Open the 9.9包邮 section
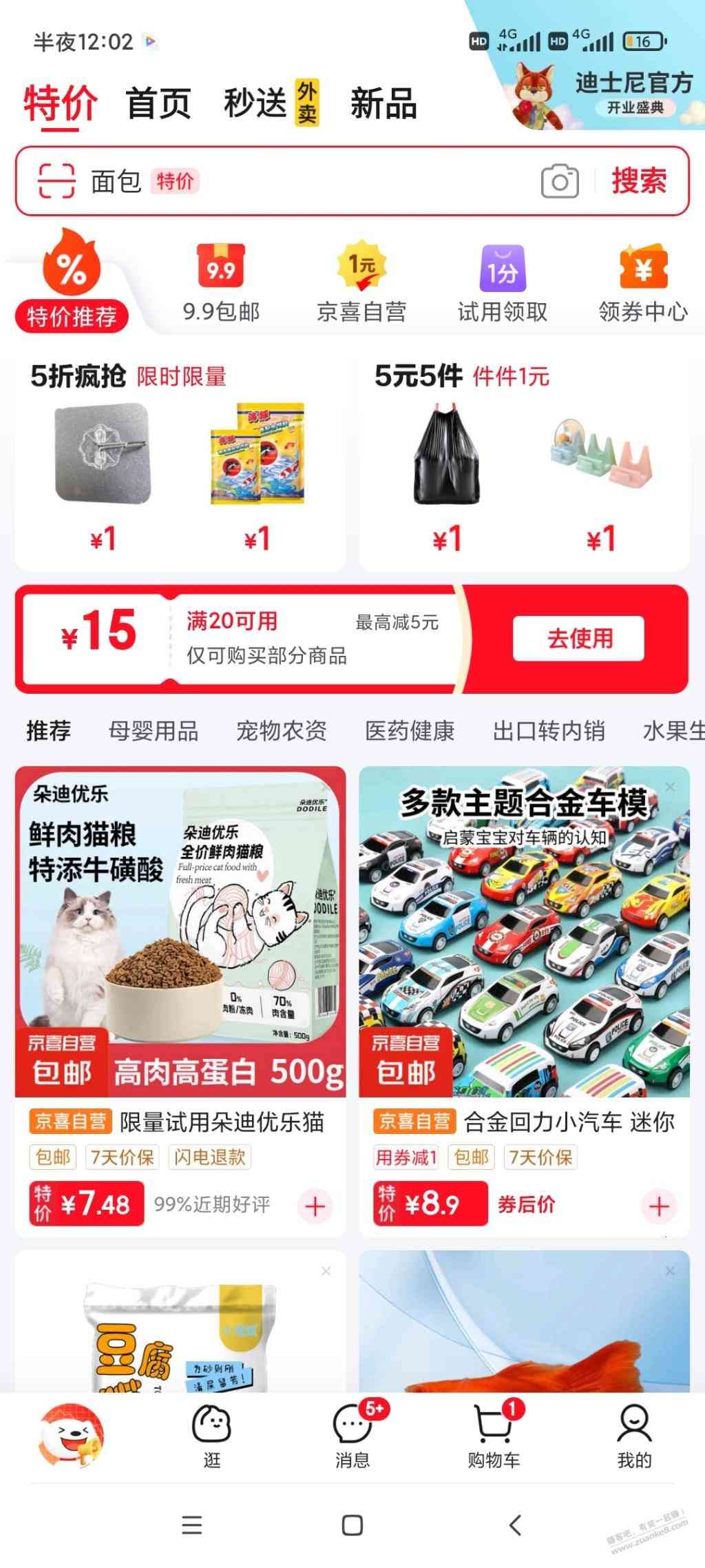705x1568 pixels. [x=221, y=284]
